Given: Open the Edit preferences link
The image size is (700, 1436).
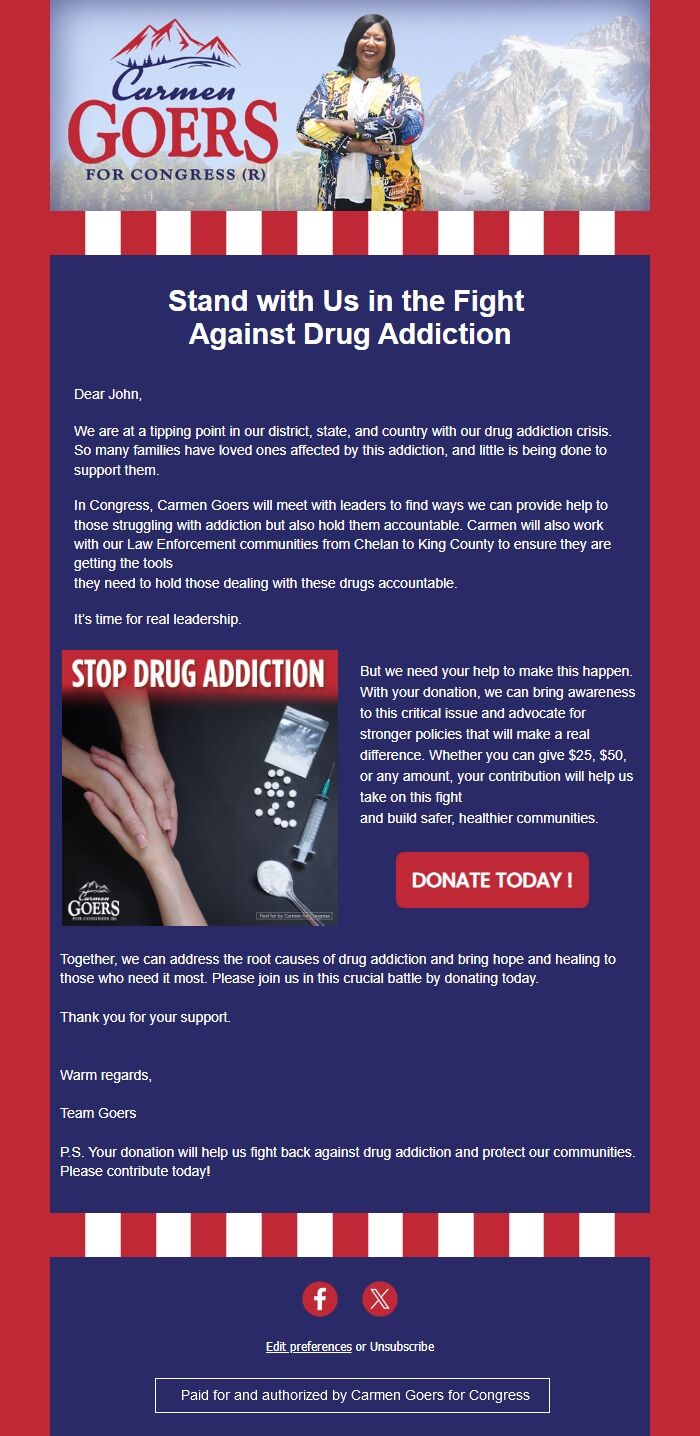Looking at the screenshot, I should pos(308,1347).
